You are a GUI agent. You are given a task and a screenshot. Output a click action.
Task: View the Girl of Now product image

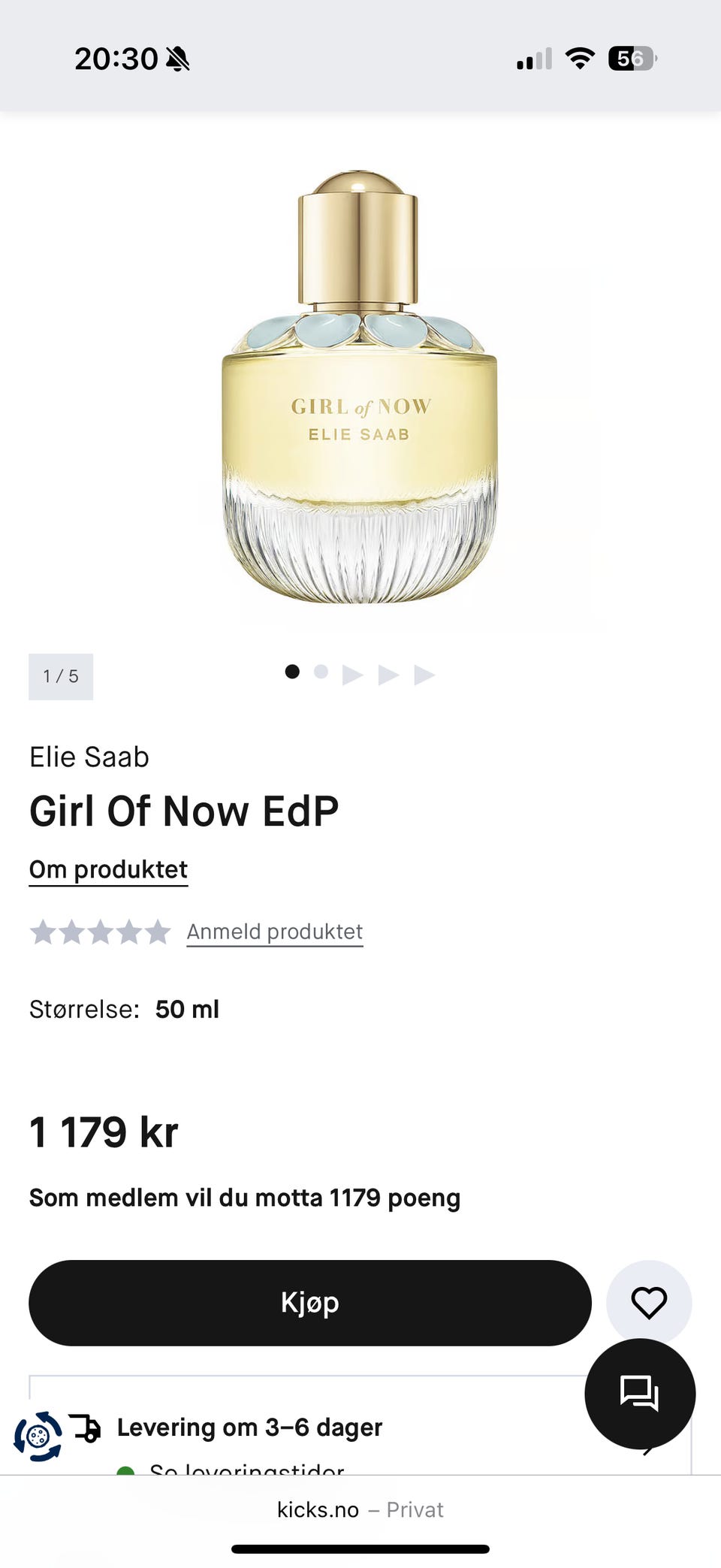point(359,387)
